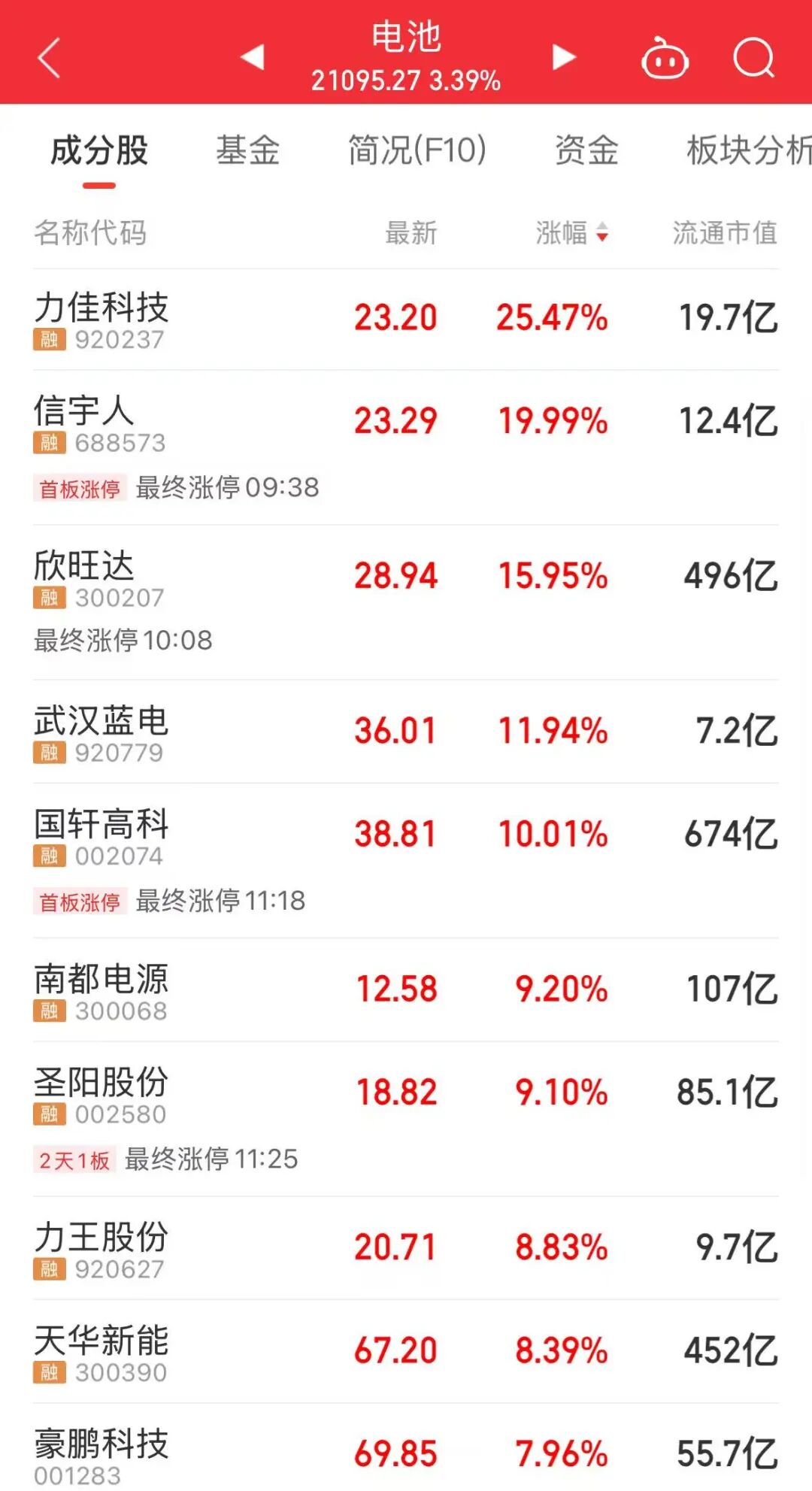
Task: Open search from the magnifier icon
Action: pyautogui.click(x=753, y=58)
